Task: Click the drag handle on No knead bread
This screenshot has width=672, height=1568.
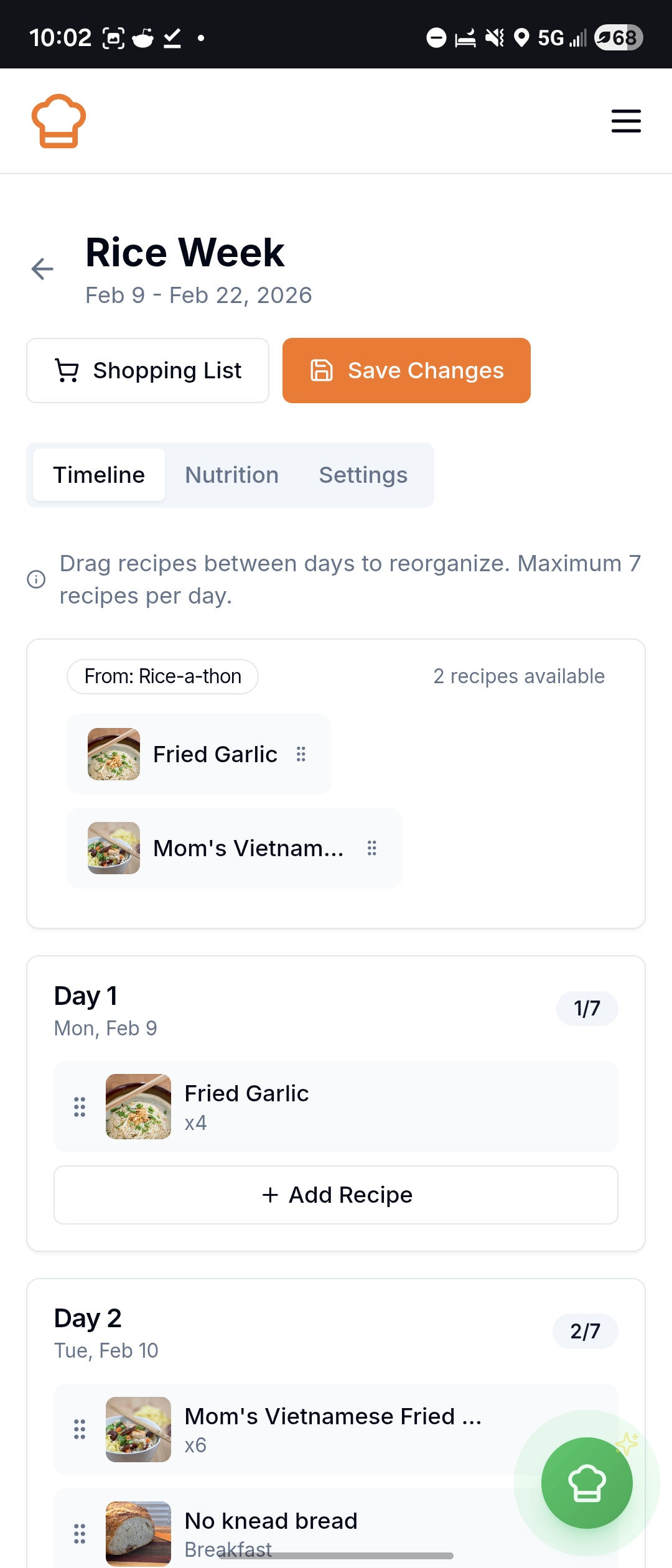Action: (80, 1534)
